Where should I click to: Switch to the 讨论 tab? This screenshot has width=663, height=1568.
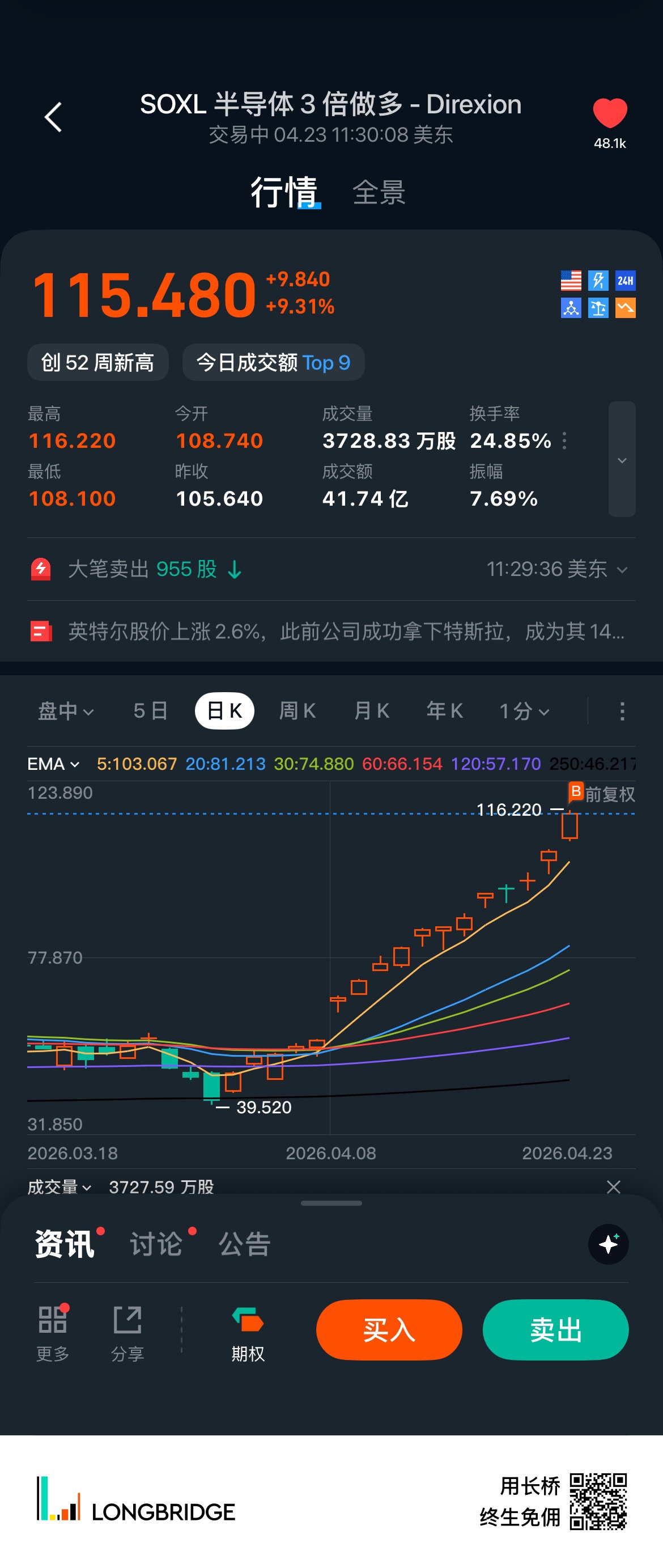point(156,1244)
